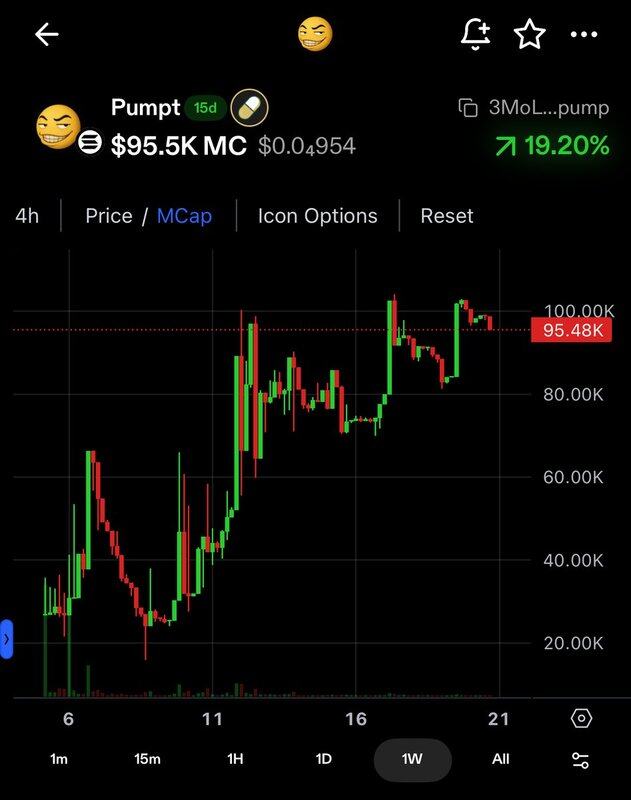Viewport: 631px width, 800px height.
Task: Switch chart to Price view
Action: (x=108, y=216)
